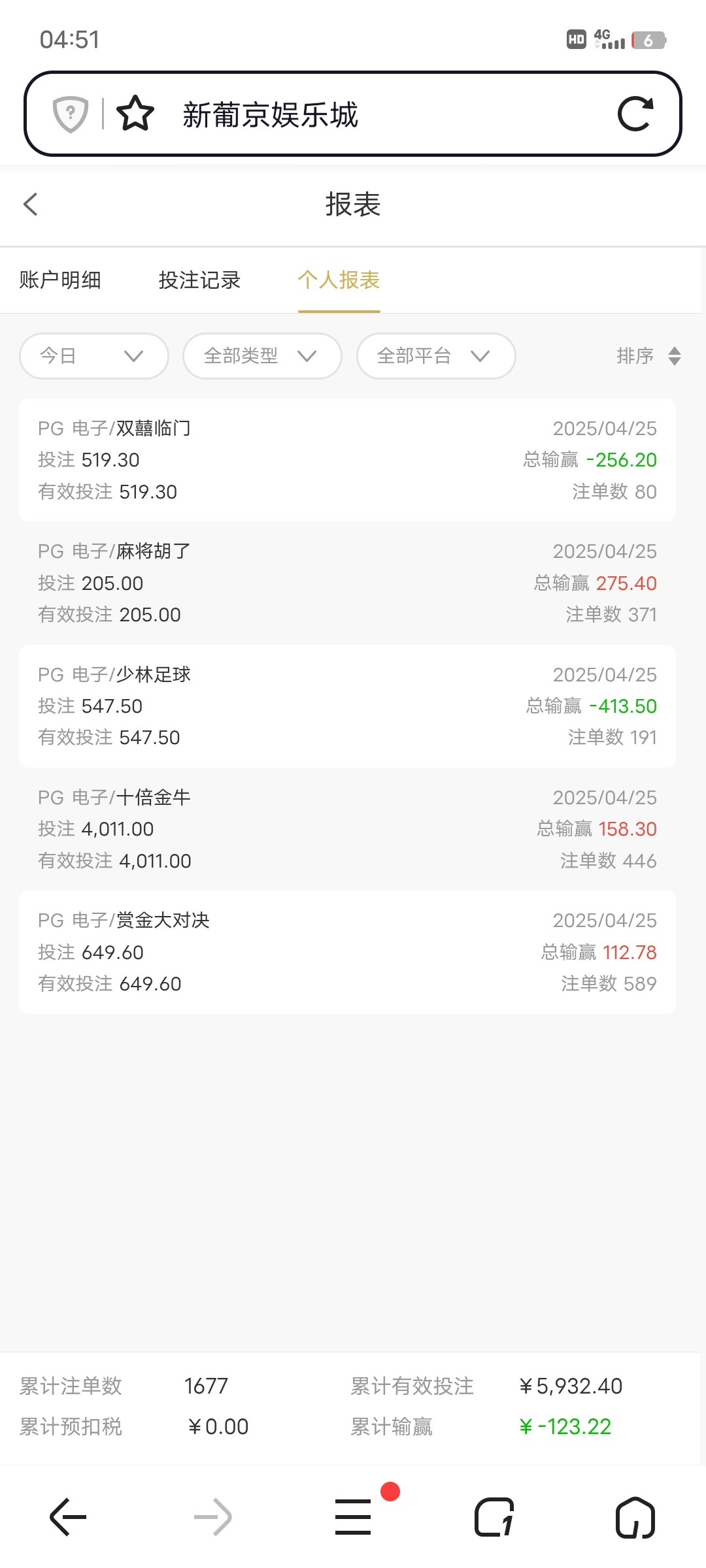The width and height of the screenshot is (706, 1568).
Task: Open the browser tabs switcher
Action: coord(494,1516)
